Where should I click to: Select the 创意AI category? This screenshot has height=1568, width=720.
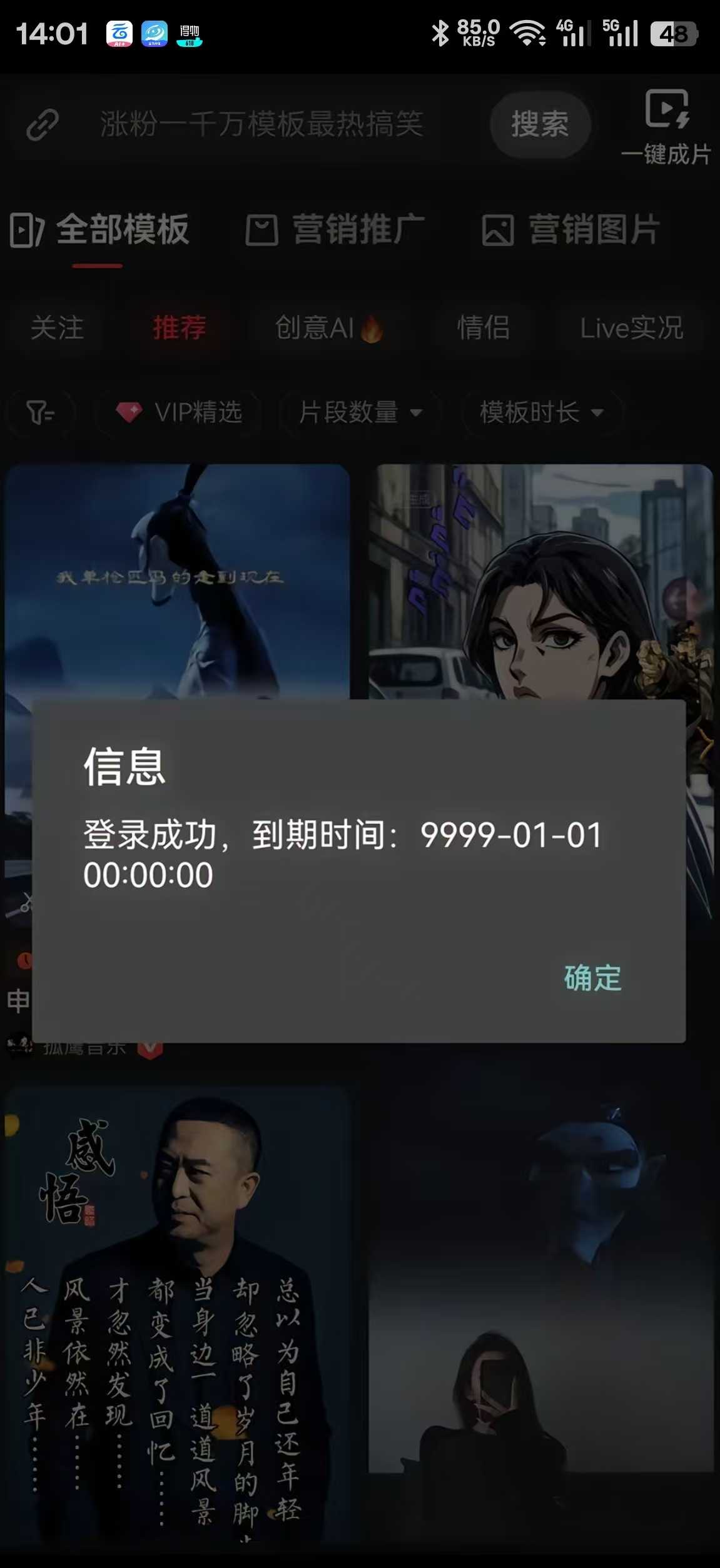click(328, 328)
